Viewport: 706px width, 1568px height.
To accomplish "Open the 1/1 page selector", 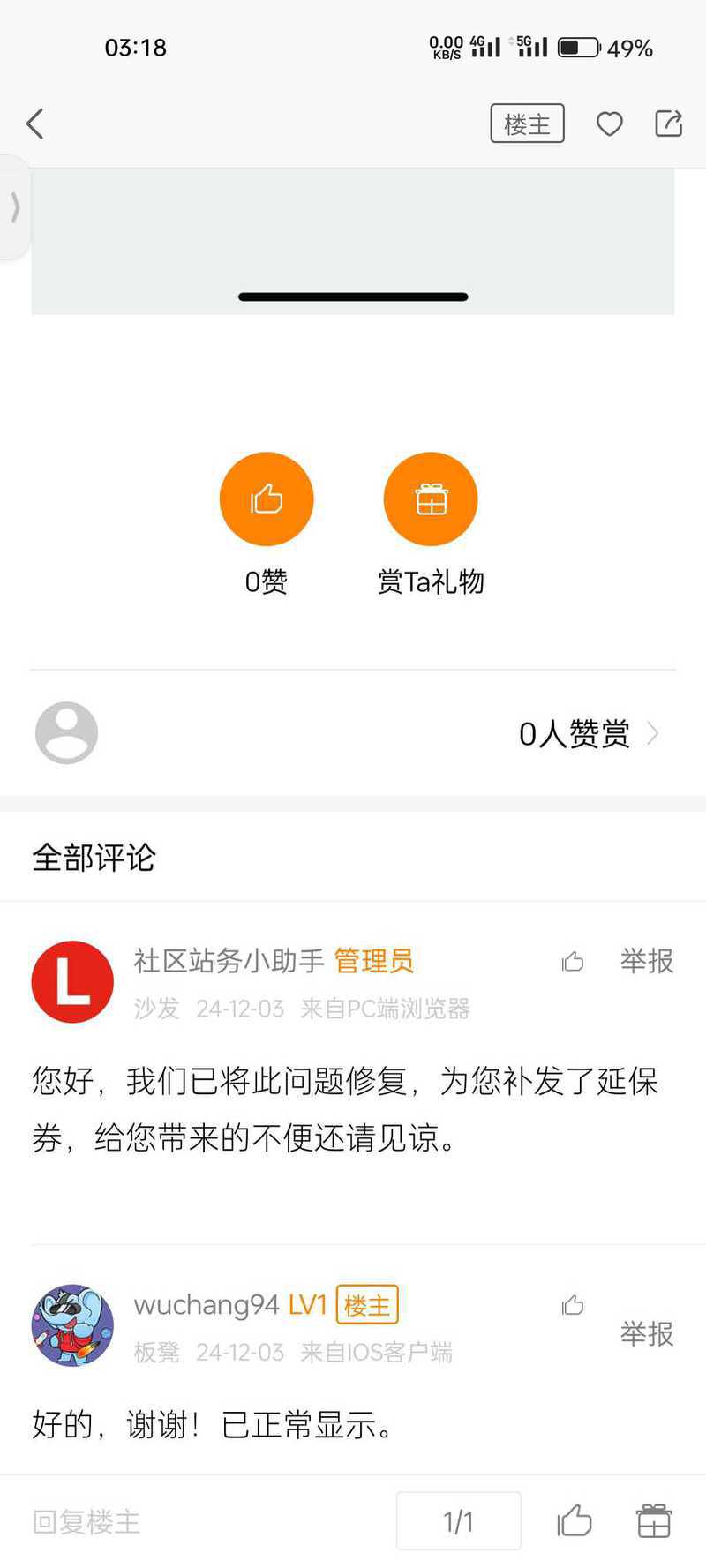I will coord(459,1521).
